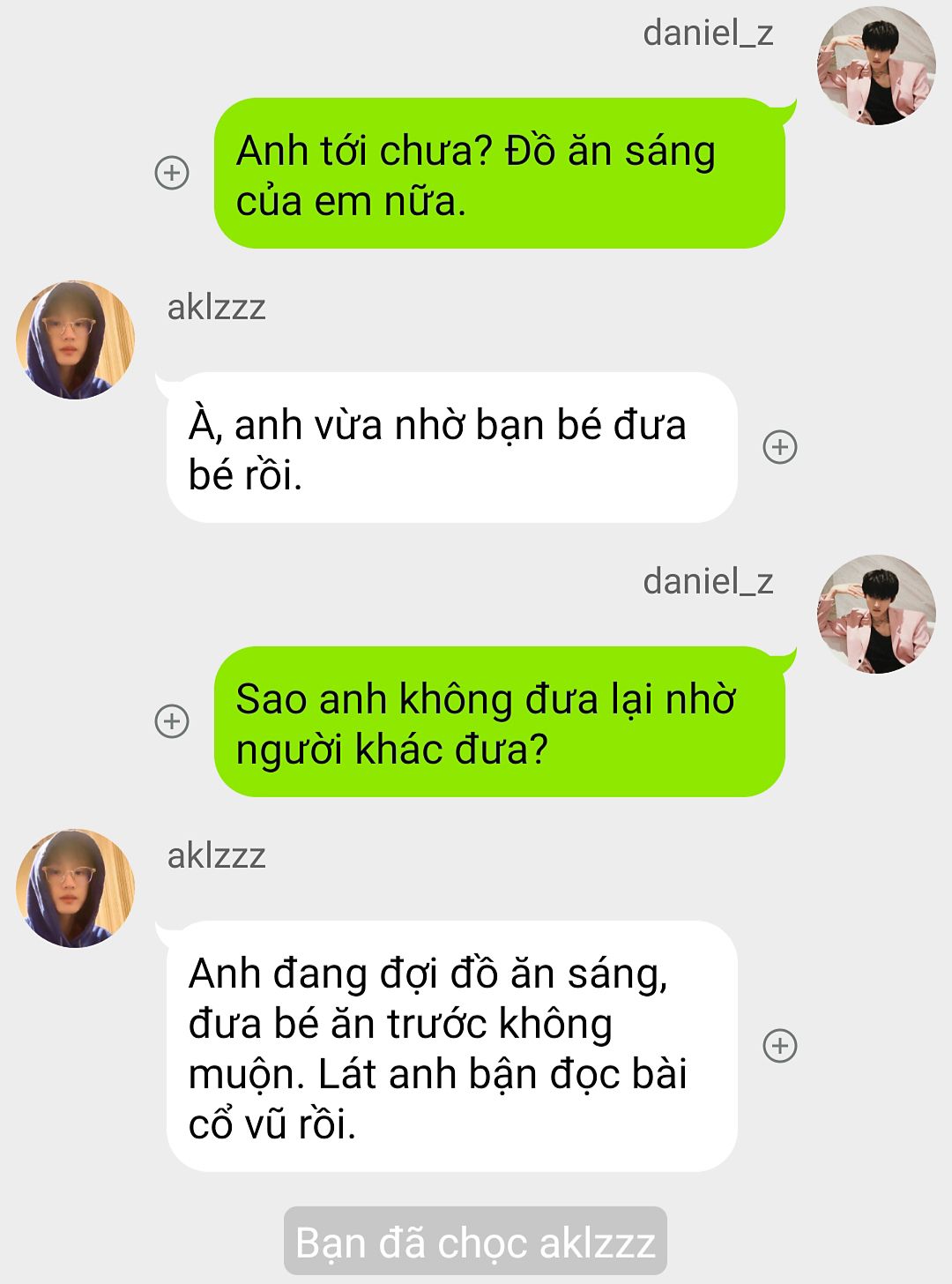This screenshot has width=952, height=1284.
Task: Tap the plus icon beside "Anh tới chưa?" message
Action: (x=172, y=173)
